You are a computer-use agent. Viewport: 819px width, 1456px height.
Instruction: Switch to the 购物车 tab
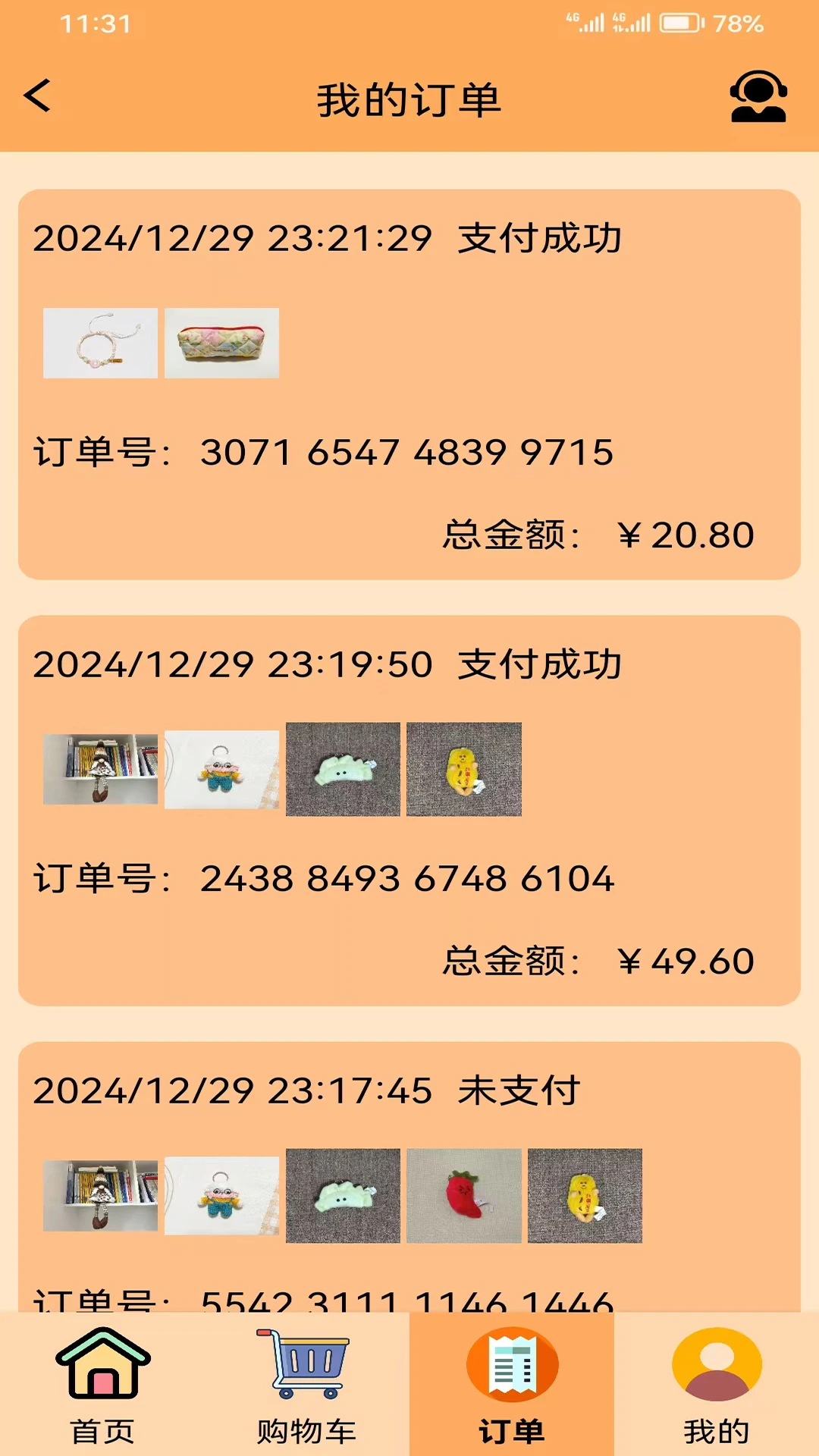(x=306, y=1429)
